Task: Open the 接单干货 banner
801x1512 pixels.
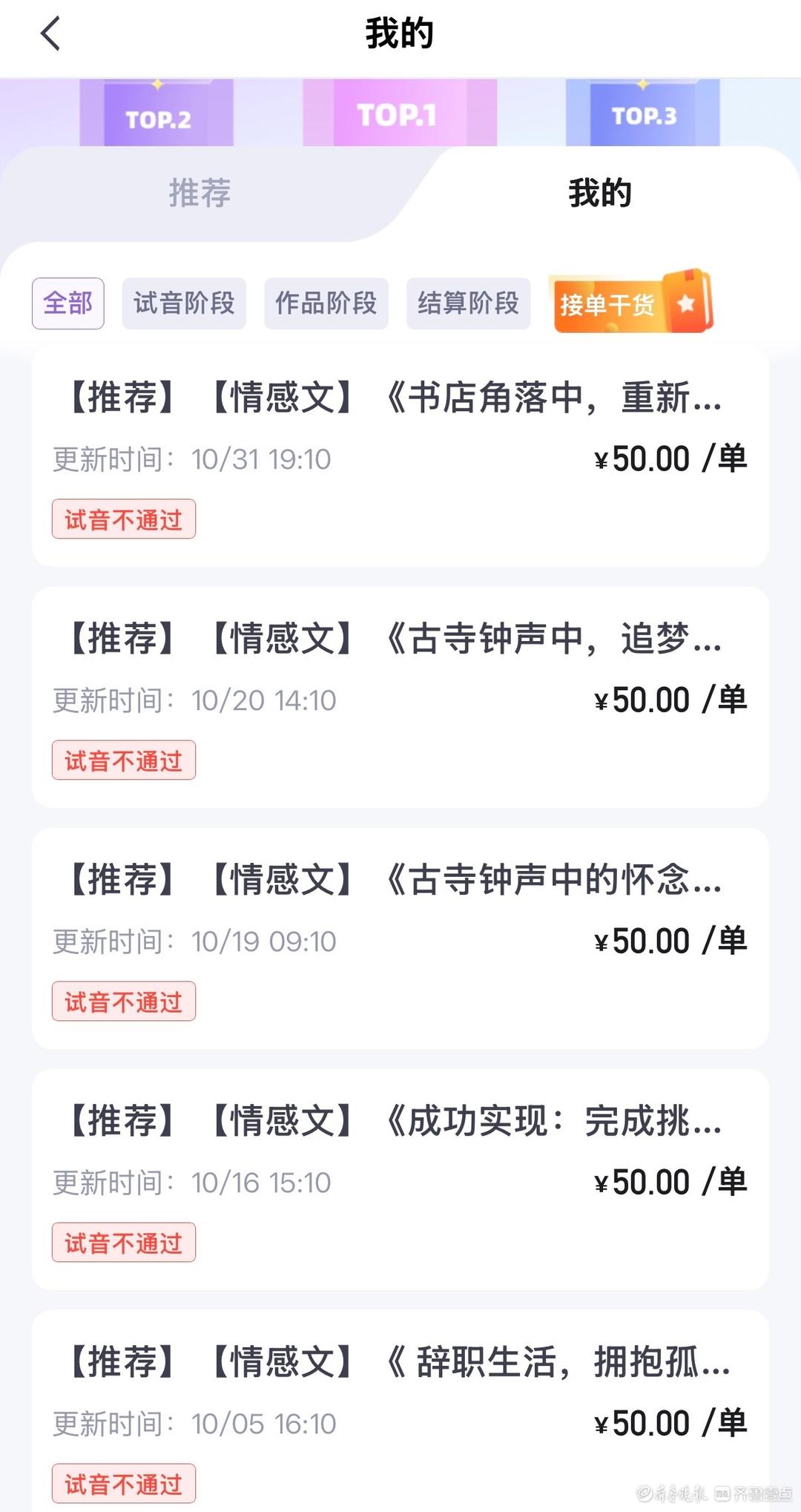Action: pos(632,303)
